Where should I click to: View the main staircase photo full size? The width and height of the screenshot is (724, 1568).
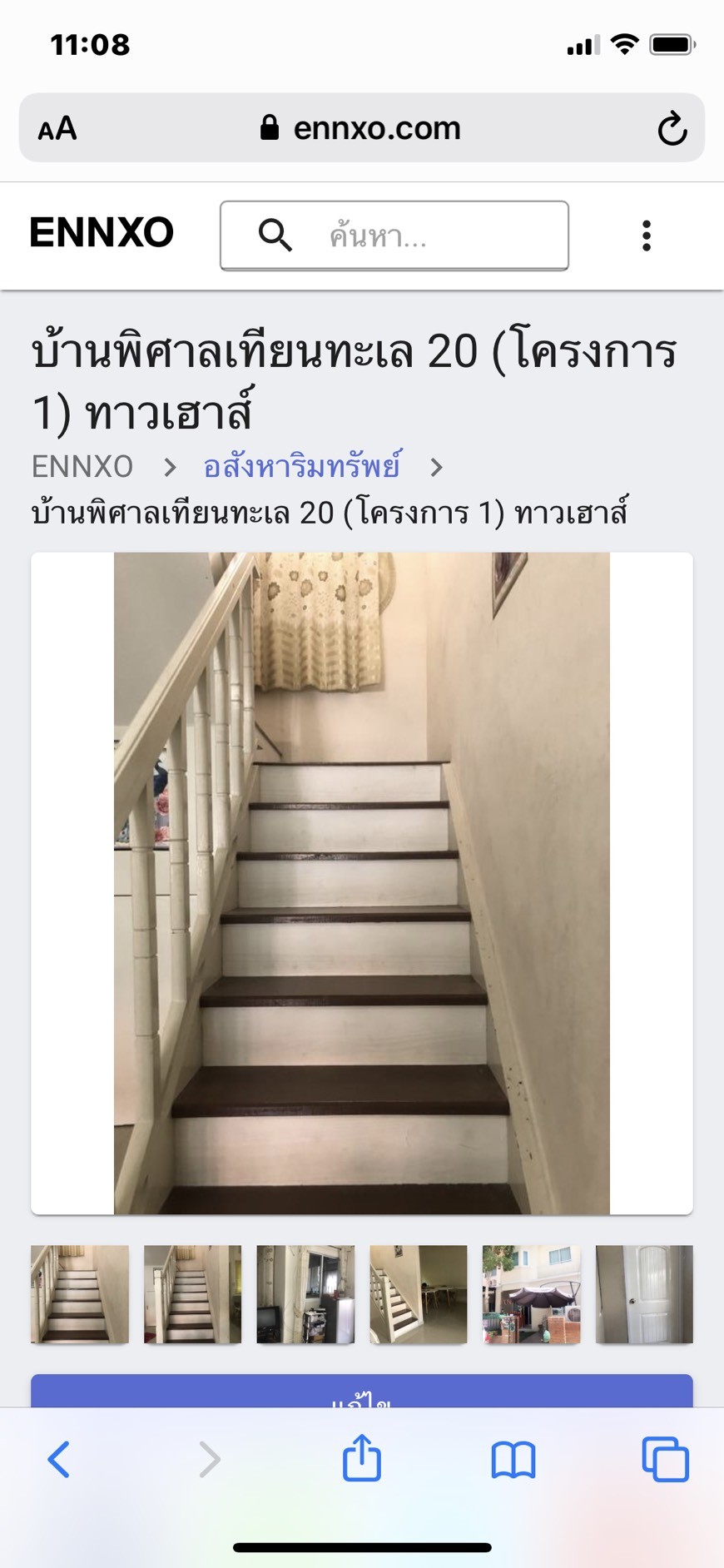tap(362, 883)
